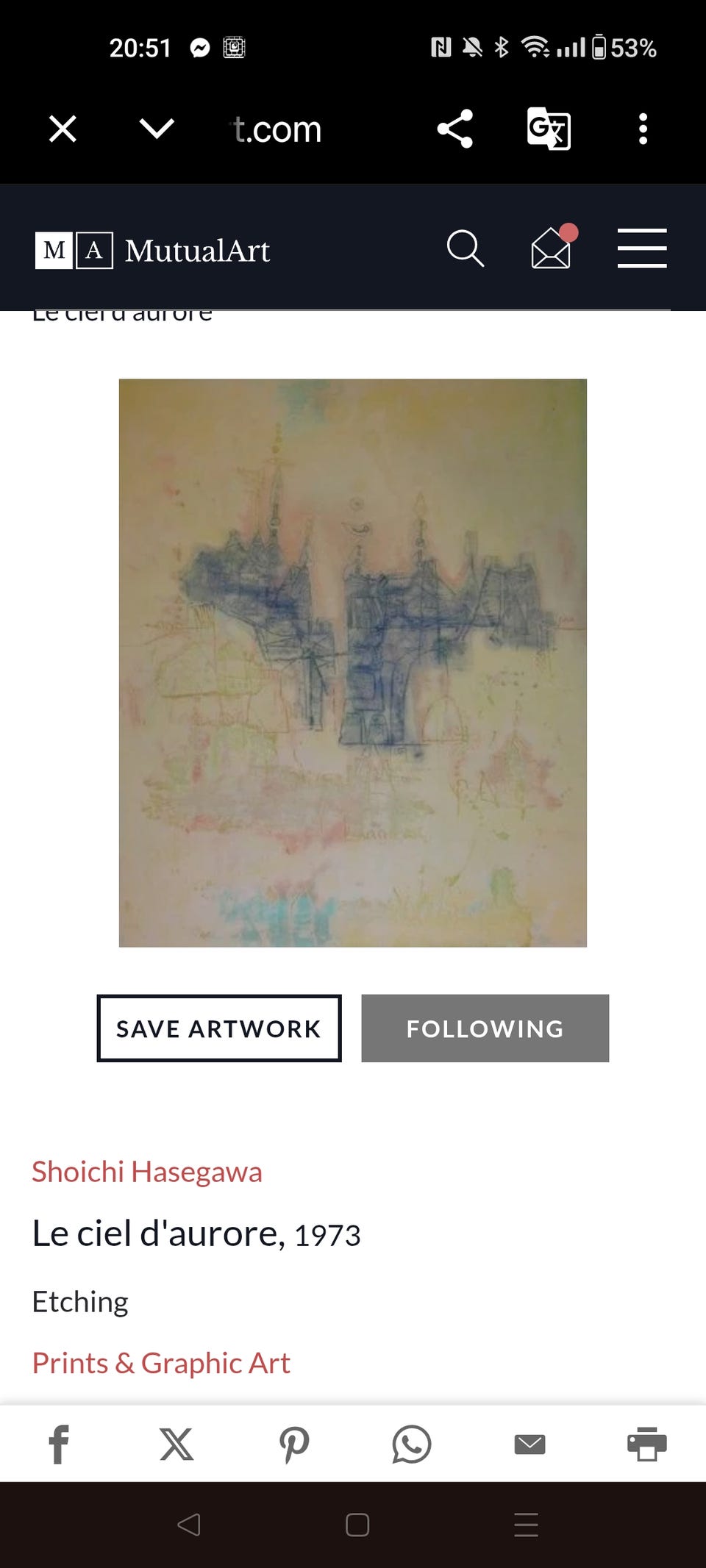The height and width of the screenshot is (1568, 706).
Task: Open the Prints & Graphic Art category
Action: (x=160, y=1362)
